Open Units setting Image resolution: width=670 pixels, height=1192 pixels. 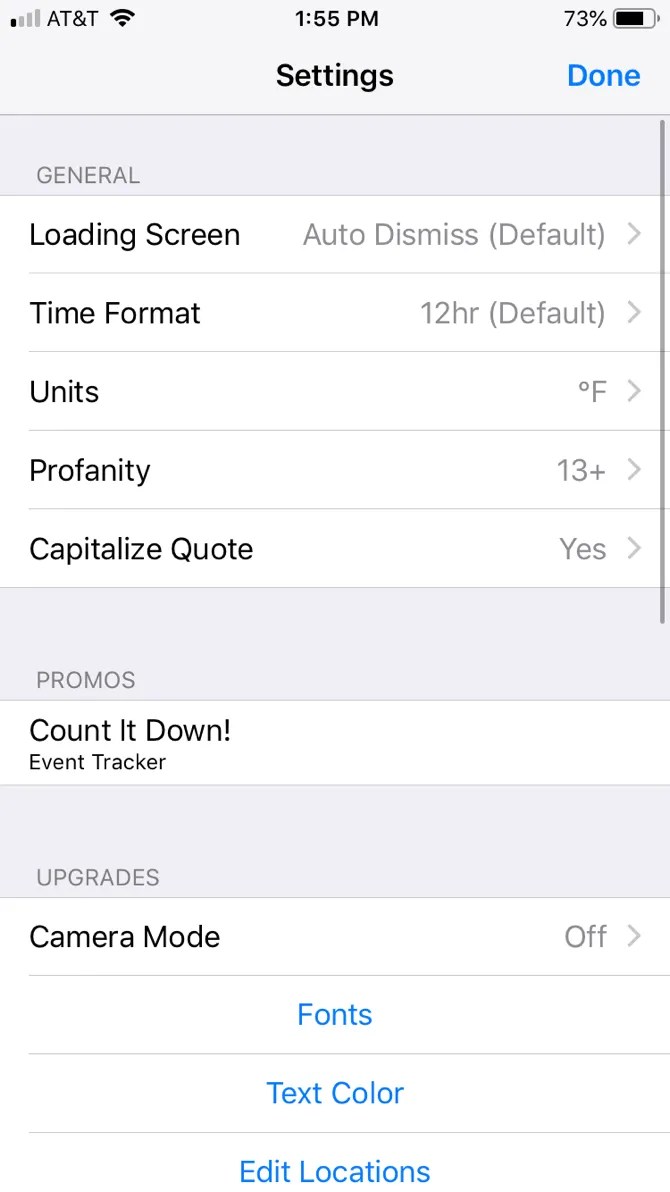coord(335,391)
